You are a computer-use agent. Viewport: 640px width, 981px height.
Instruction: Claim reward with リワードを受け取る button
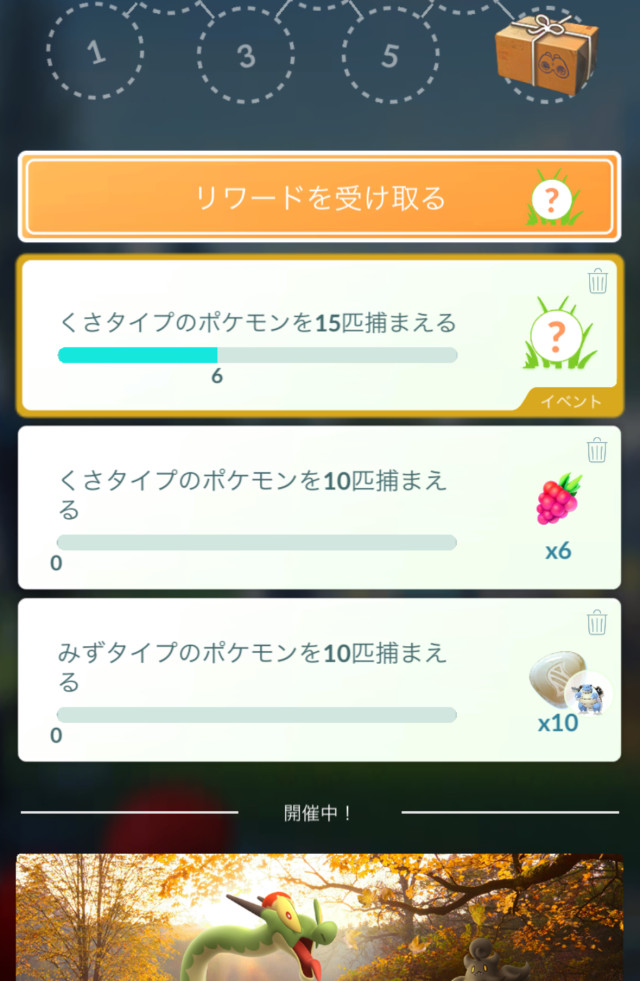319,197
